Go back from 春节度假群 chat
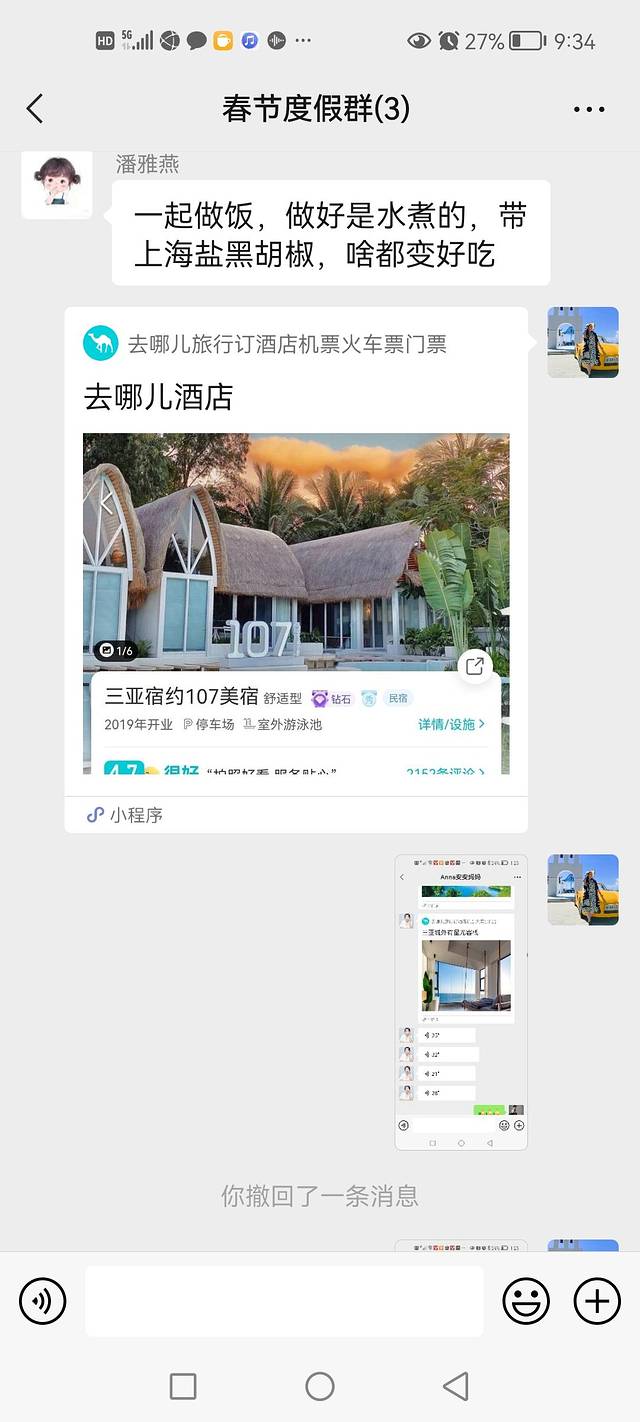 click(35, 109)
